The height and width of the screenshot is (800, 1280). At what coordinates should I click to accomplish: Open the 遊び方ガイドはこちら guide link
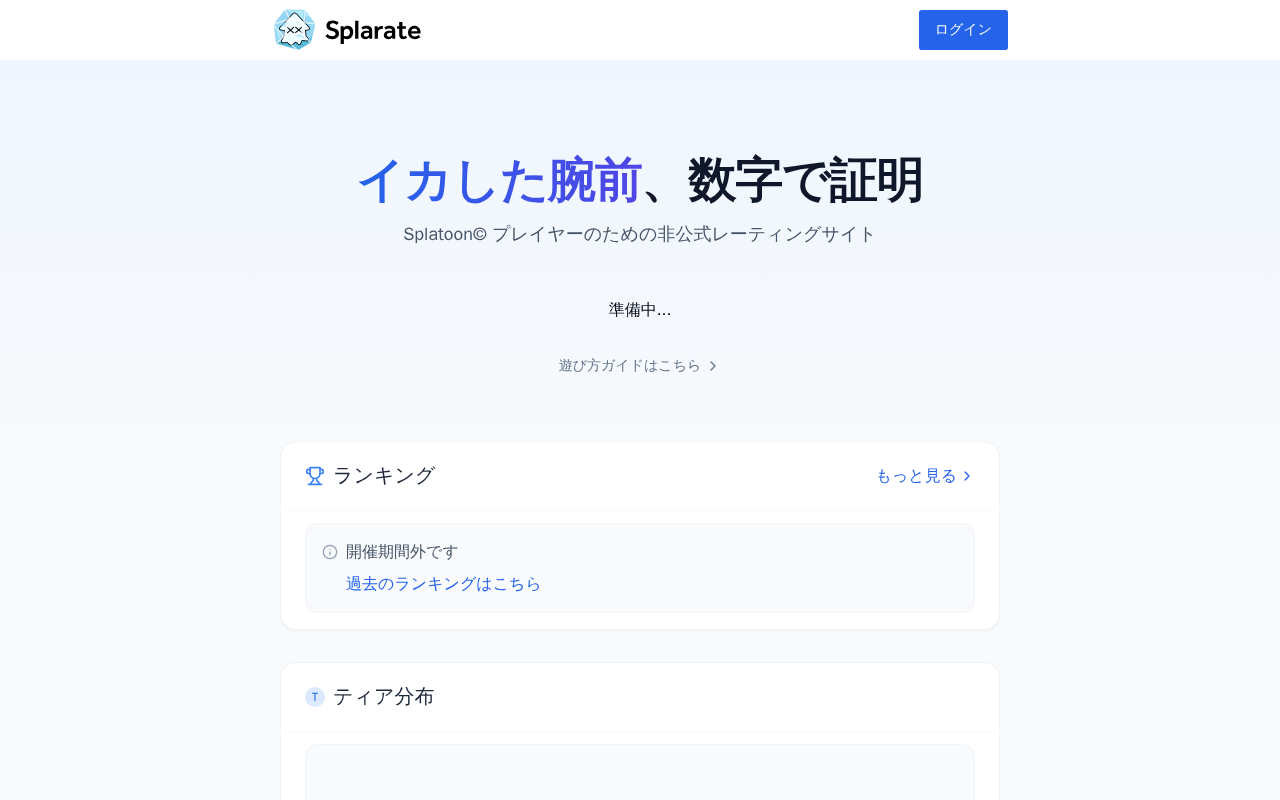pyautogui.click(x=638, y=366)
